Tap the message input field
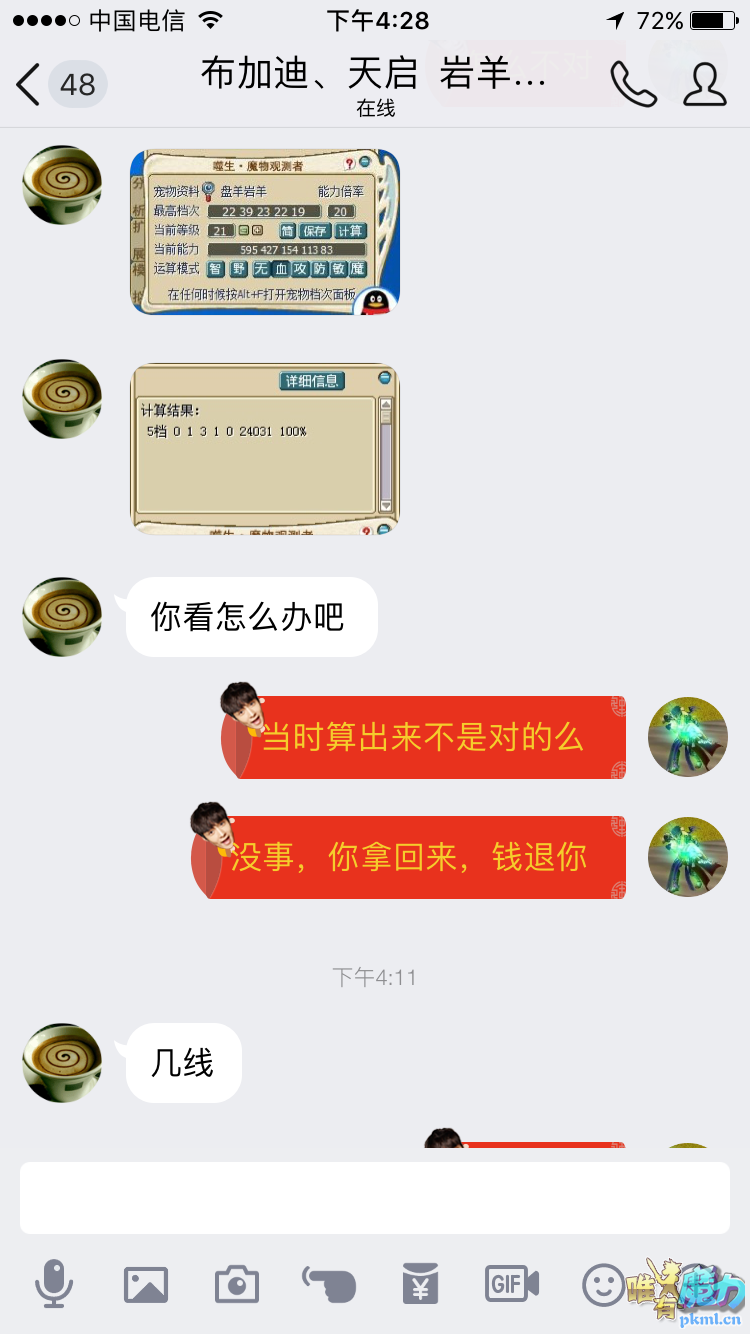The height and width of the screenshot is (1334, 750). (375, 1197)
